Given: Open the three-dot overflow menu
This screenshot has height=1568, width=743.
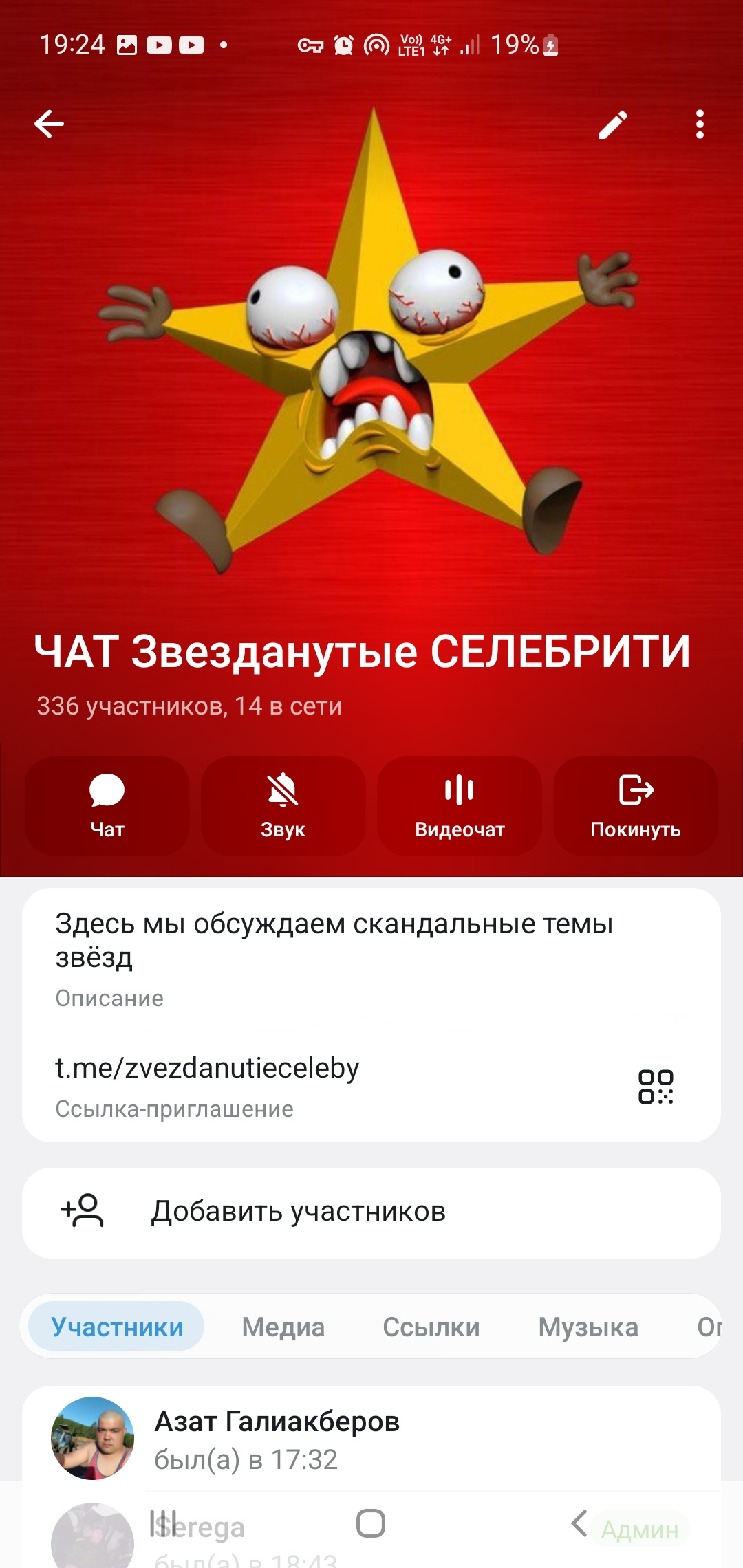Looking at the screenshot, I should (700, 124).
